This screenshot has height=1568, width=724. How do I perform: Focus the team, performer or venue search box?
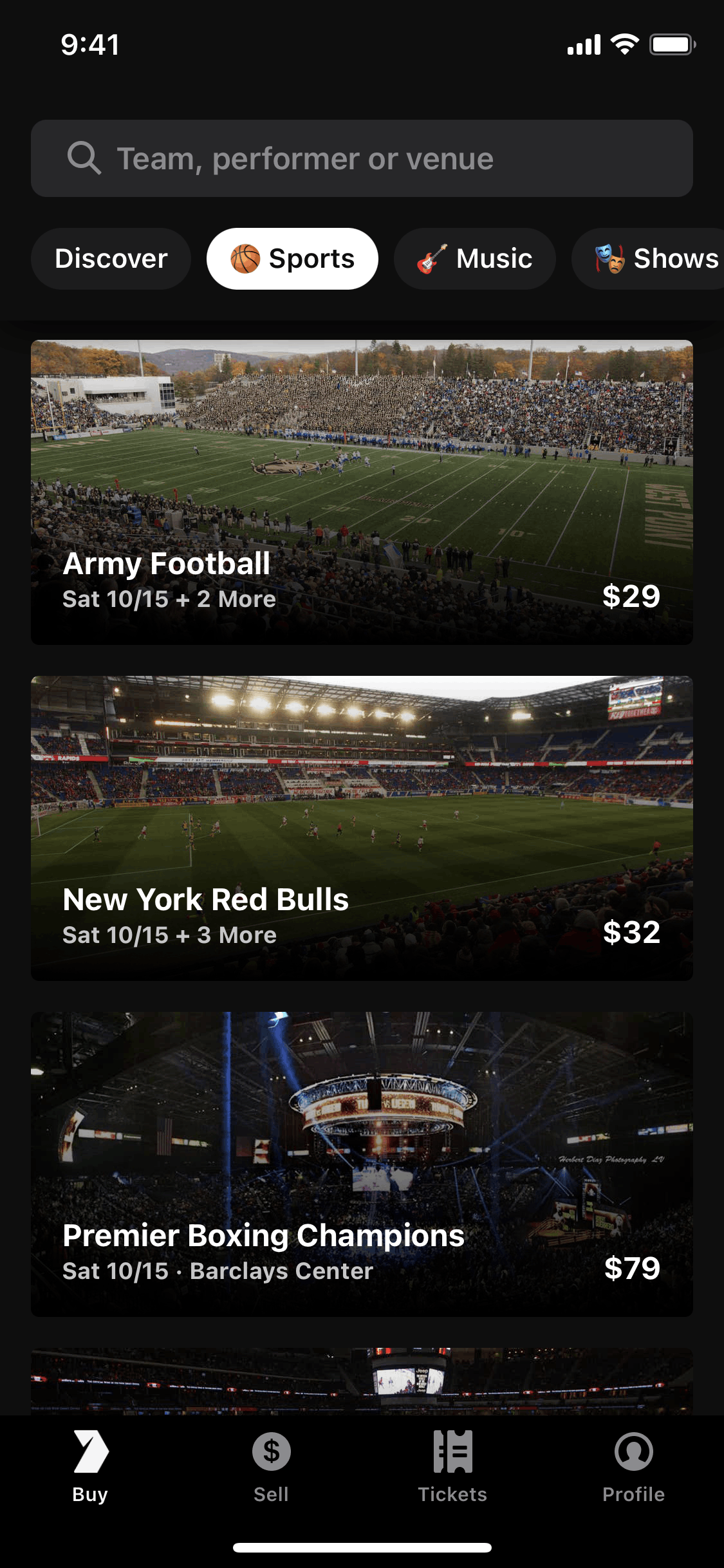click(362, 158)
